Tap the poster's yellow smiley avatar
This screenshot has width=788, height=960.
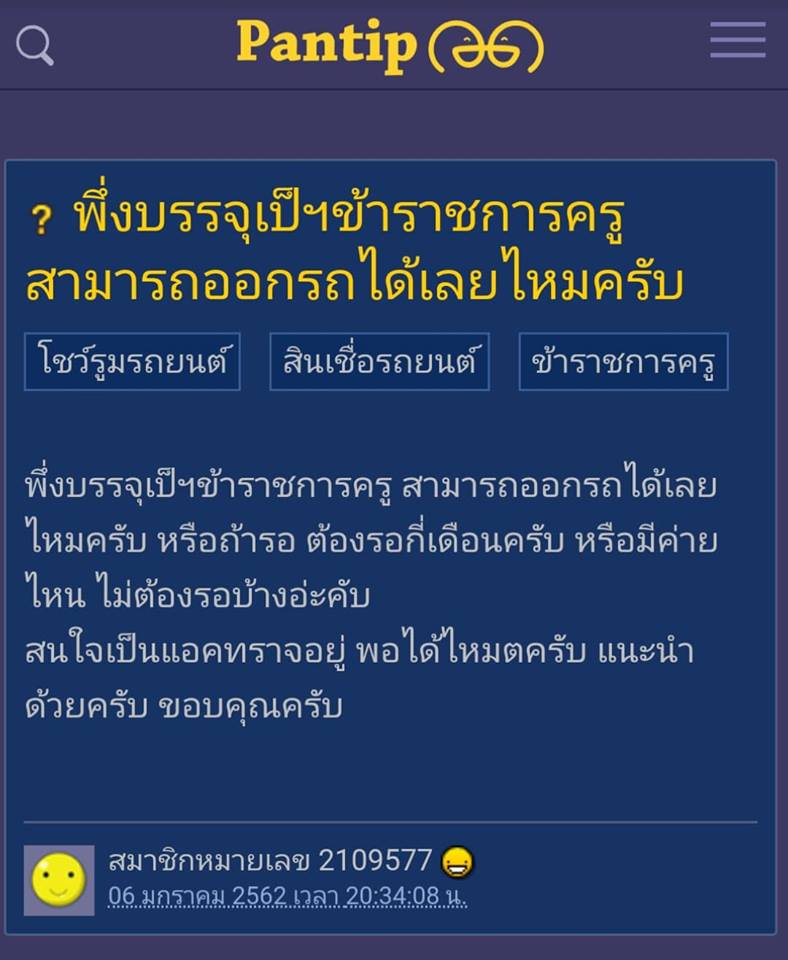pos(59,880)
